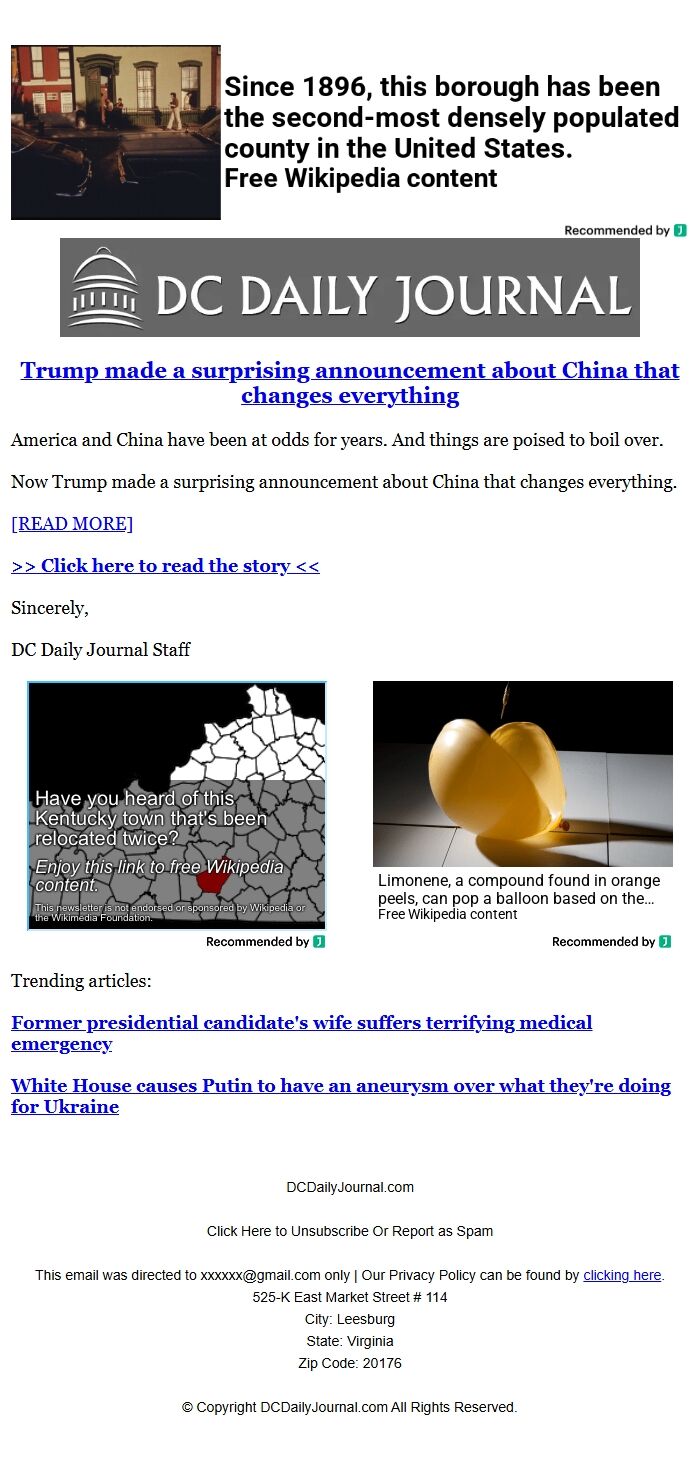Open the Kentucky town relocated twice ad
Screen dimensions: 700x1464
coord(177,806)
